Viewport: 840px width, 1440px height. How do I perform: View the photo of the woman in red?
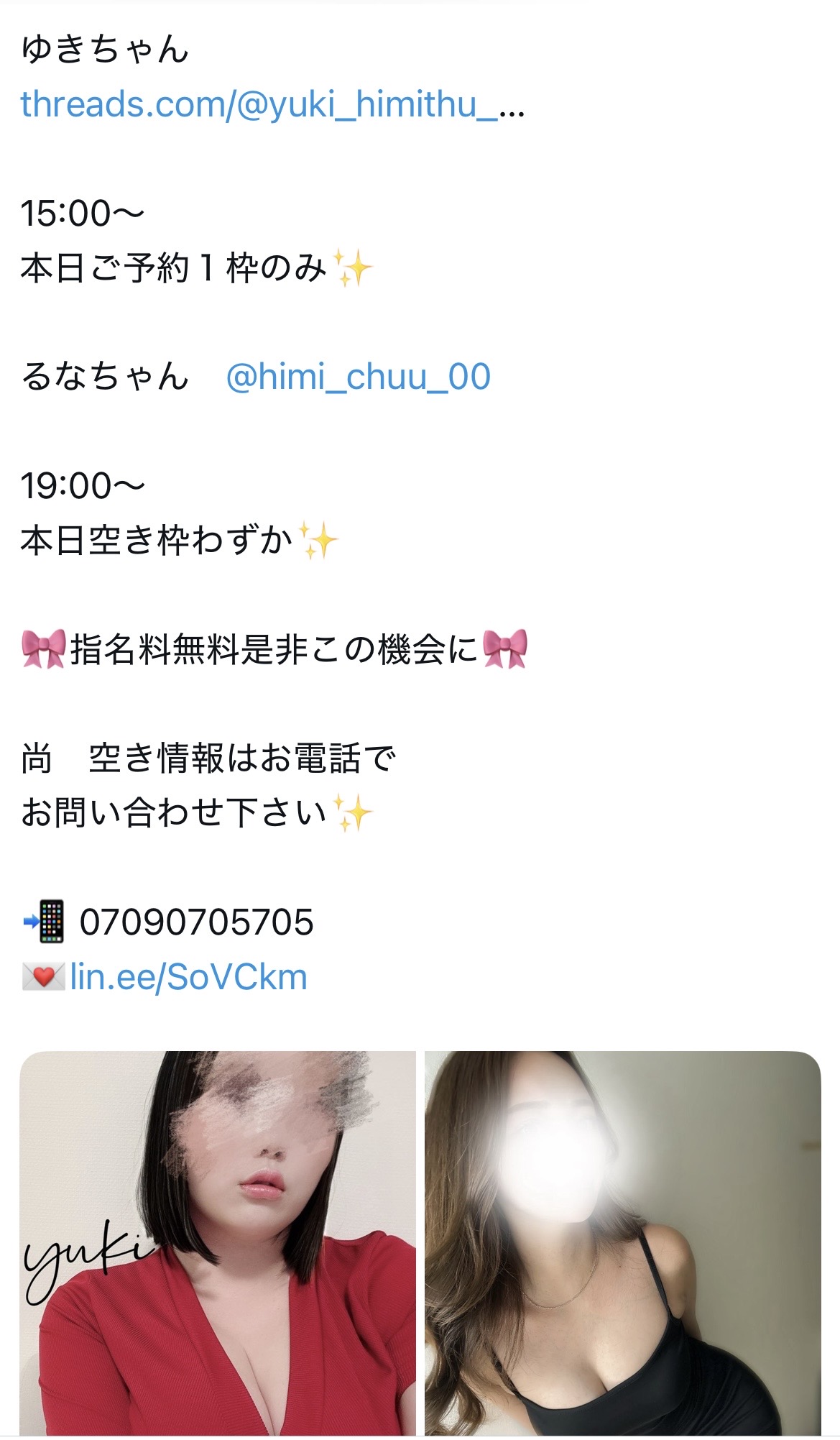(218, 1244)
